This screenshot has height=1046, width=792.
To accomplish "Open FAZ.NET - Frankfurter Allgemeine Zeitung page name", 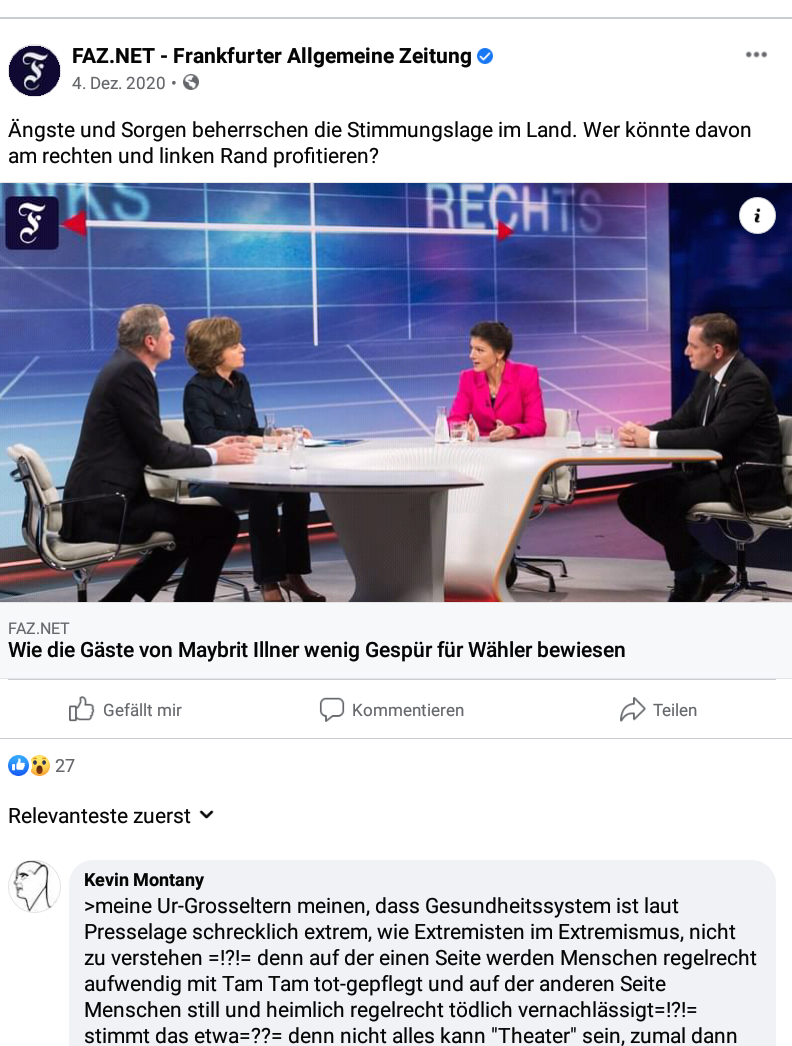I will click(271, 56).
